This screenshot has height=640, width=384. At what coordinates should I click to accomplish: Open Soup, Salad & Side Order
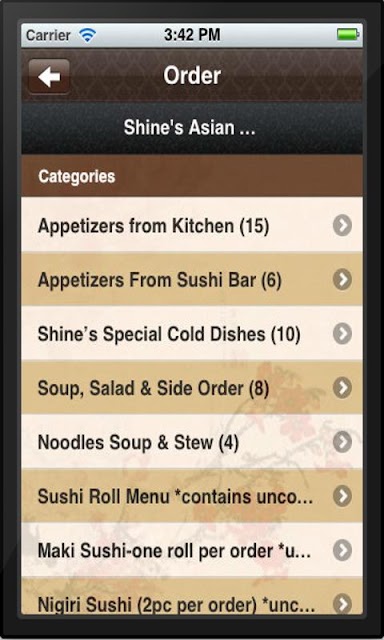pos(192,388)
